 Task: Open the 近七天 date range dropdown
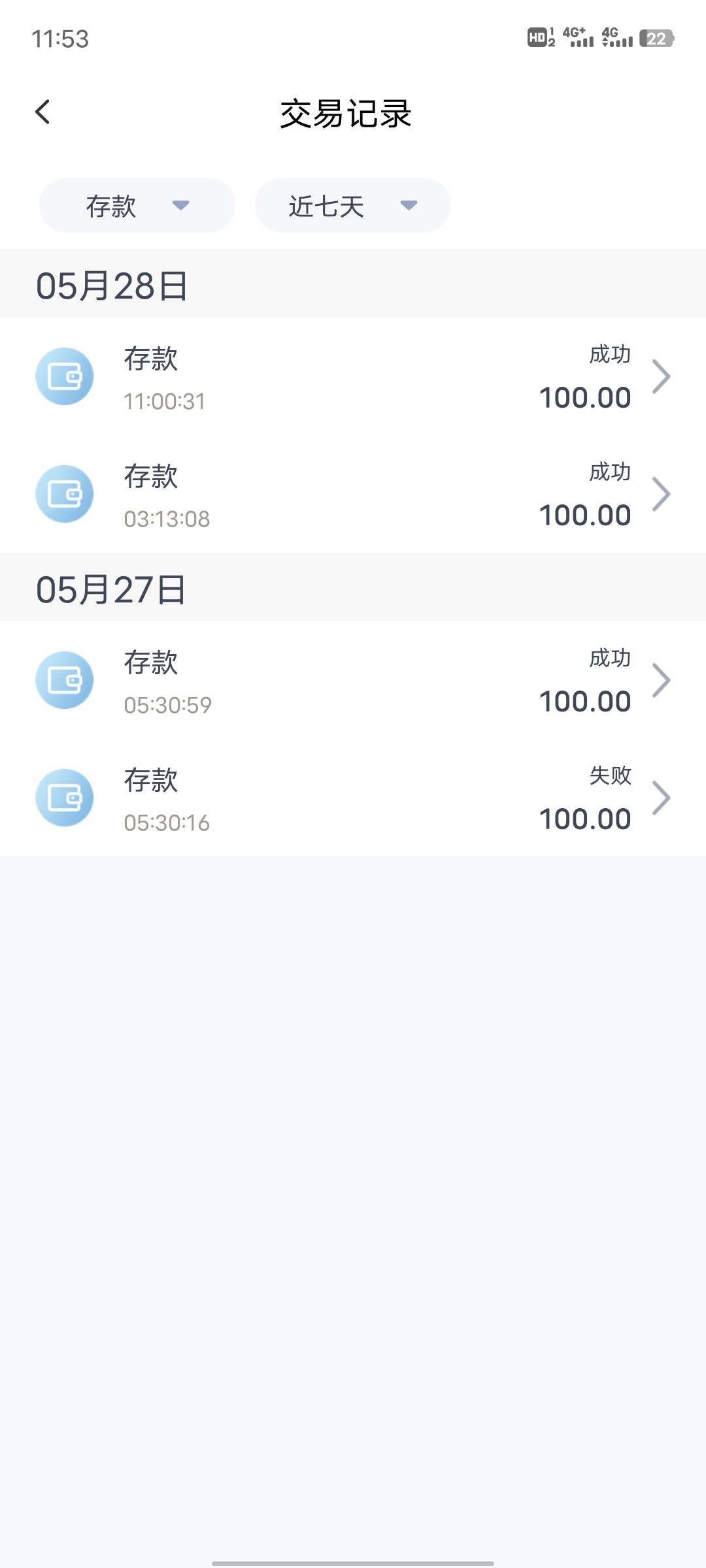coord(352,206)
